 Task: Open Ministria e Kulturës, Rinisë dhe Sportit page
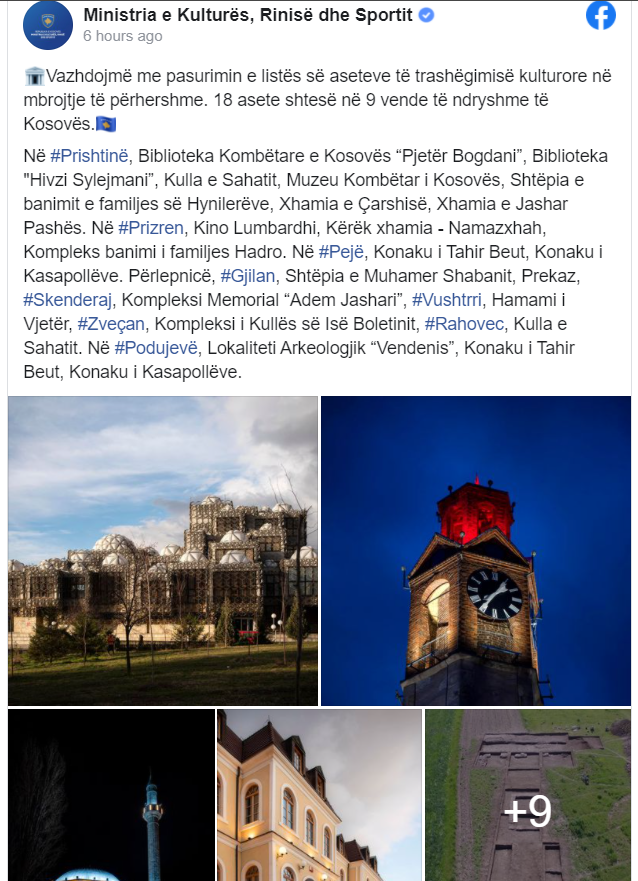tap(249, 14)
